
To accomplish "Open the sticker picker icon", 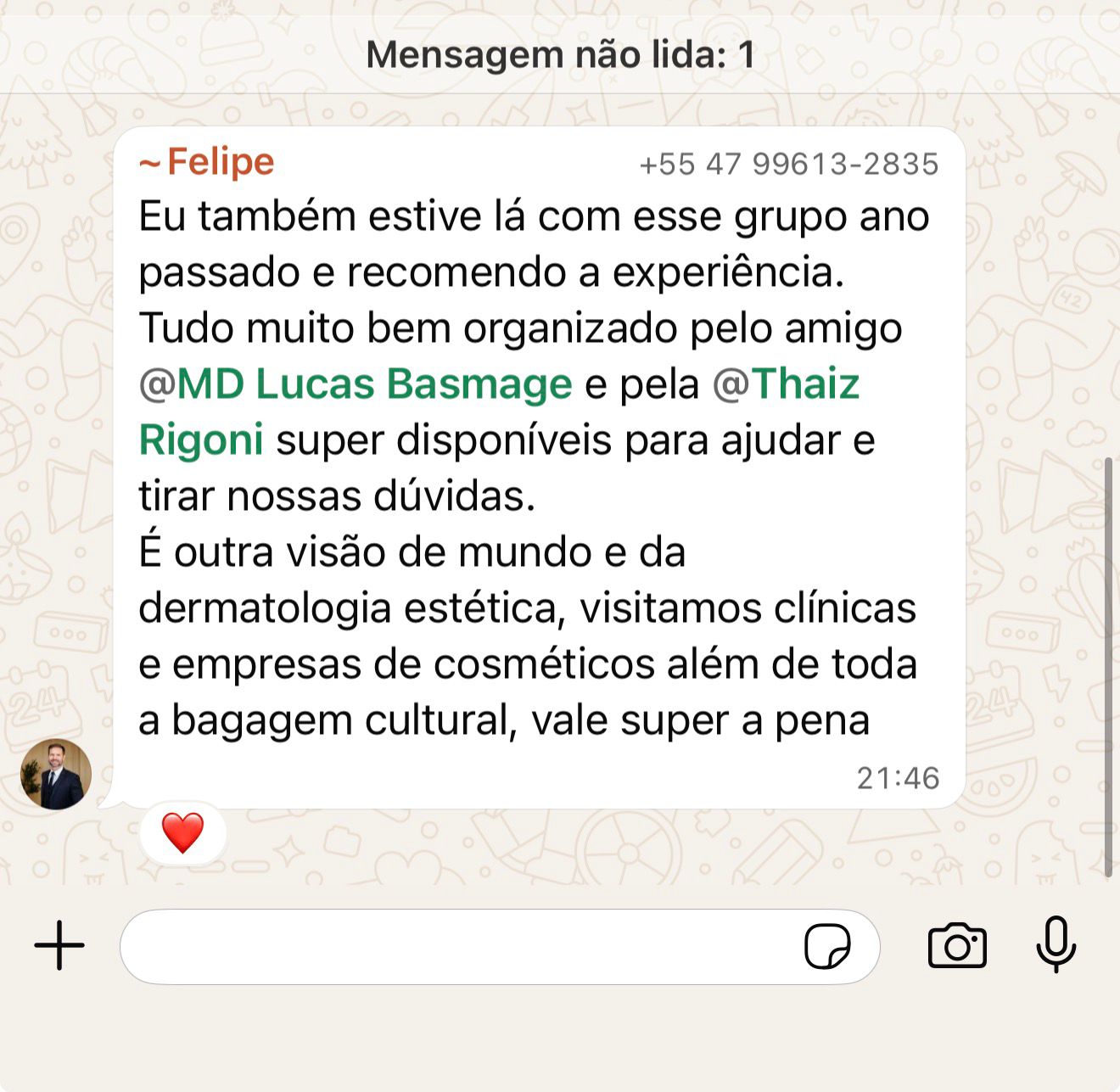I will point(827,946).
